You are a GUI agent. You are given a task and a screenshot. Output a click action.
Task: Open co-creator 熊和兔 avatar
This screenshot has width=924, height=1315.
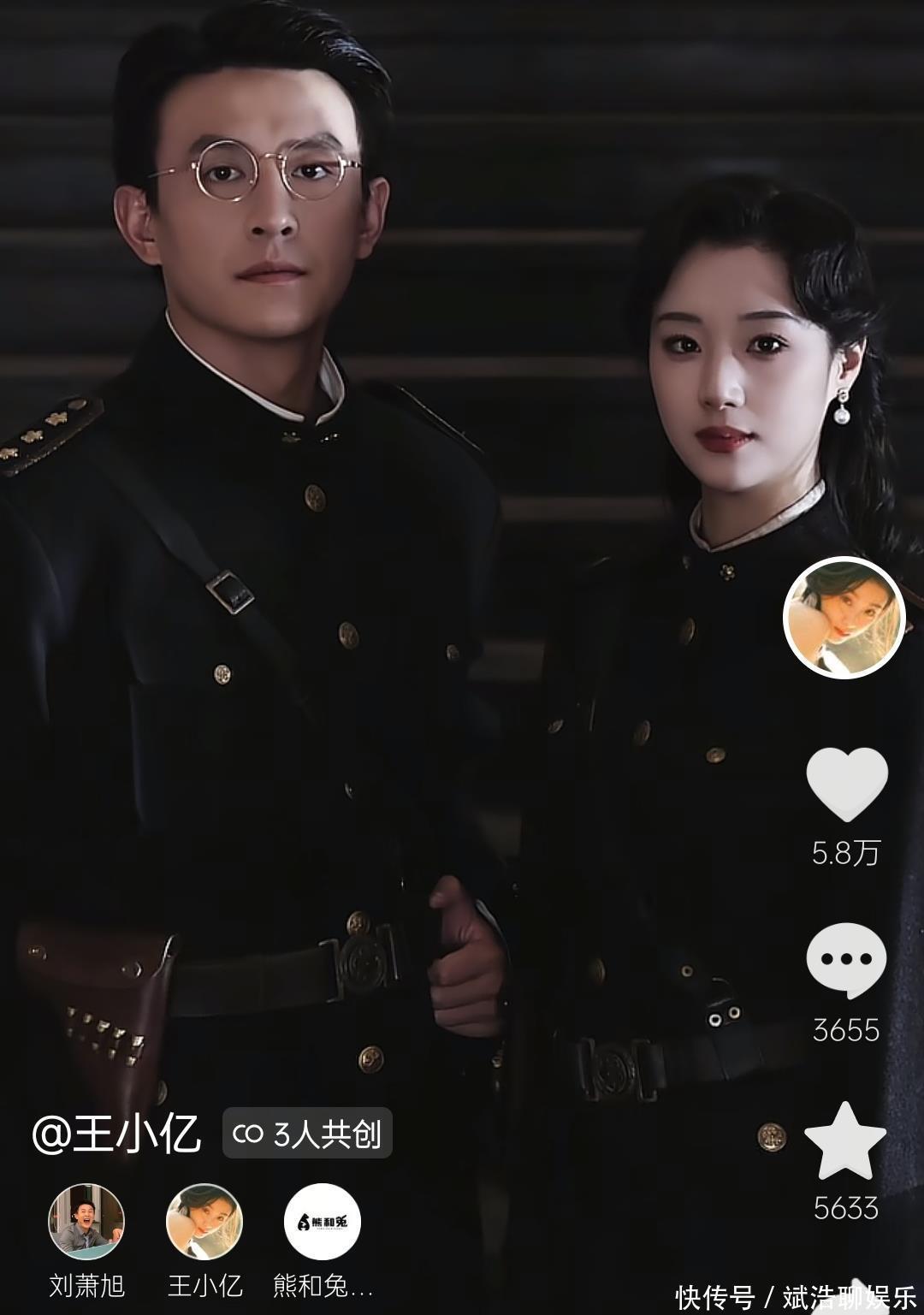pyautogui.click(x=323, y=1222)
